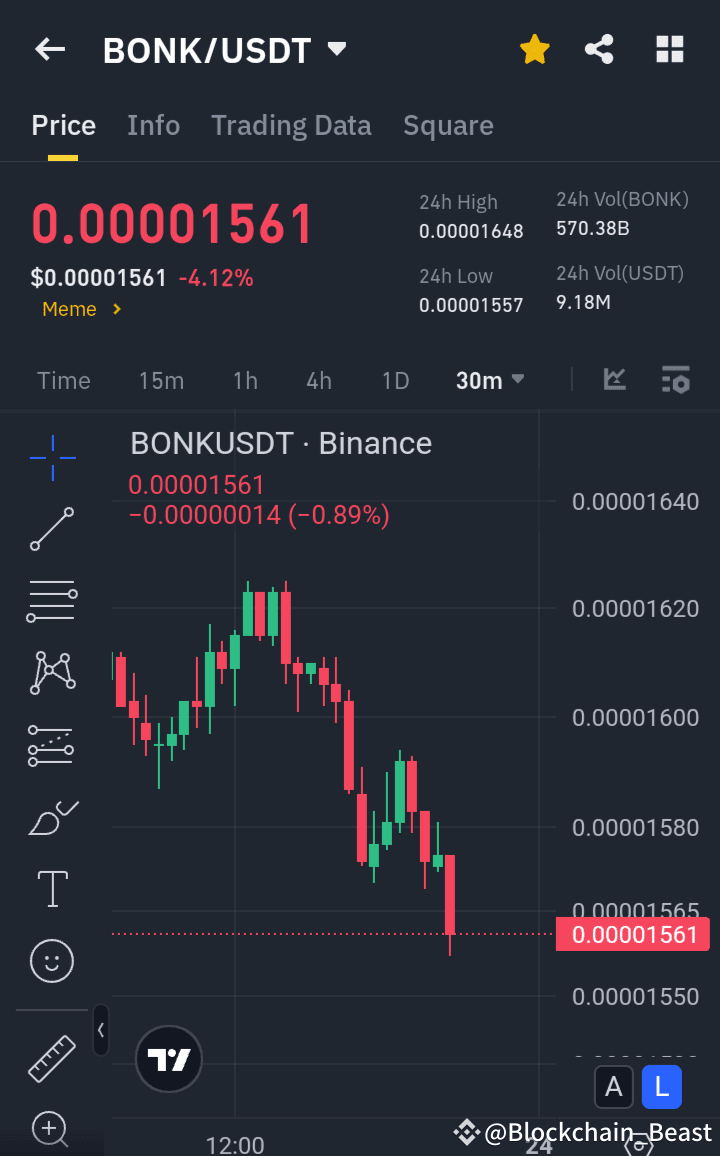Viewport: 720px width, 1156px height.
Task: Switch to the Info tab
Action: tap(153, 124)
